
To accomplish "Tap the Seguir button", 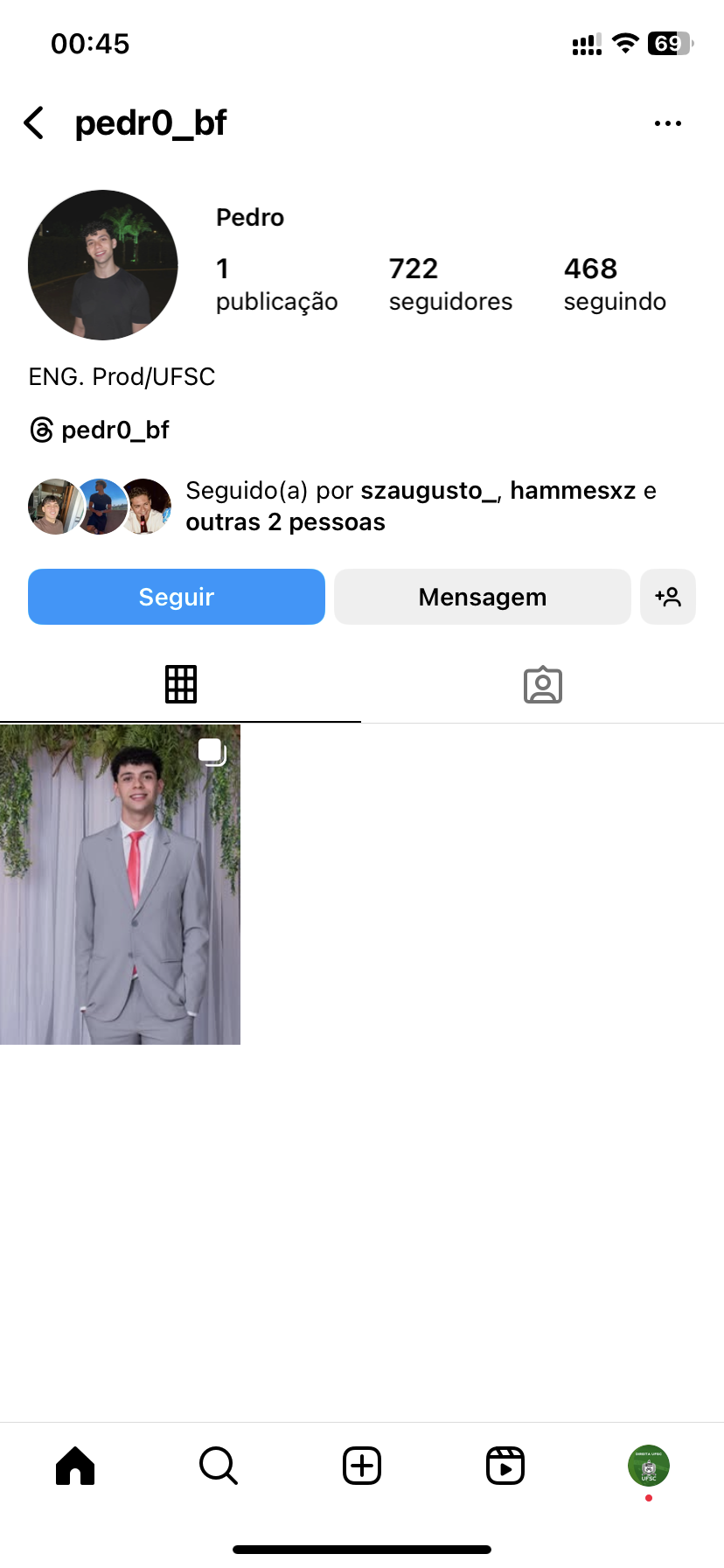I will (x=177, y=597).
